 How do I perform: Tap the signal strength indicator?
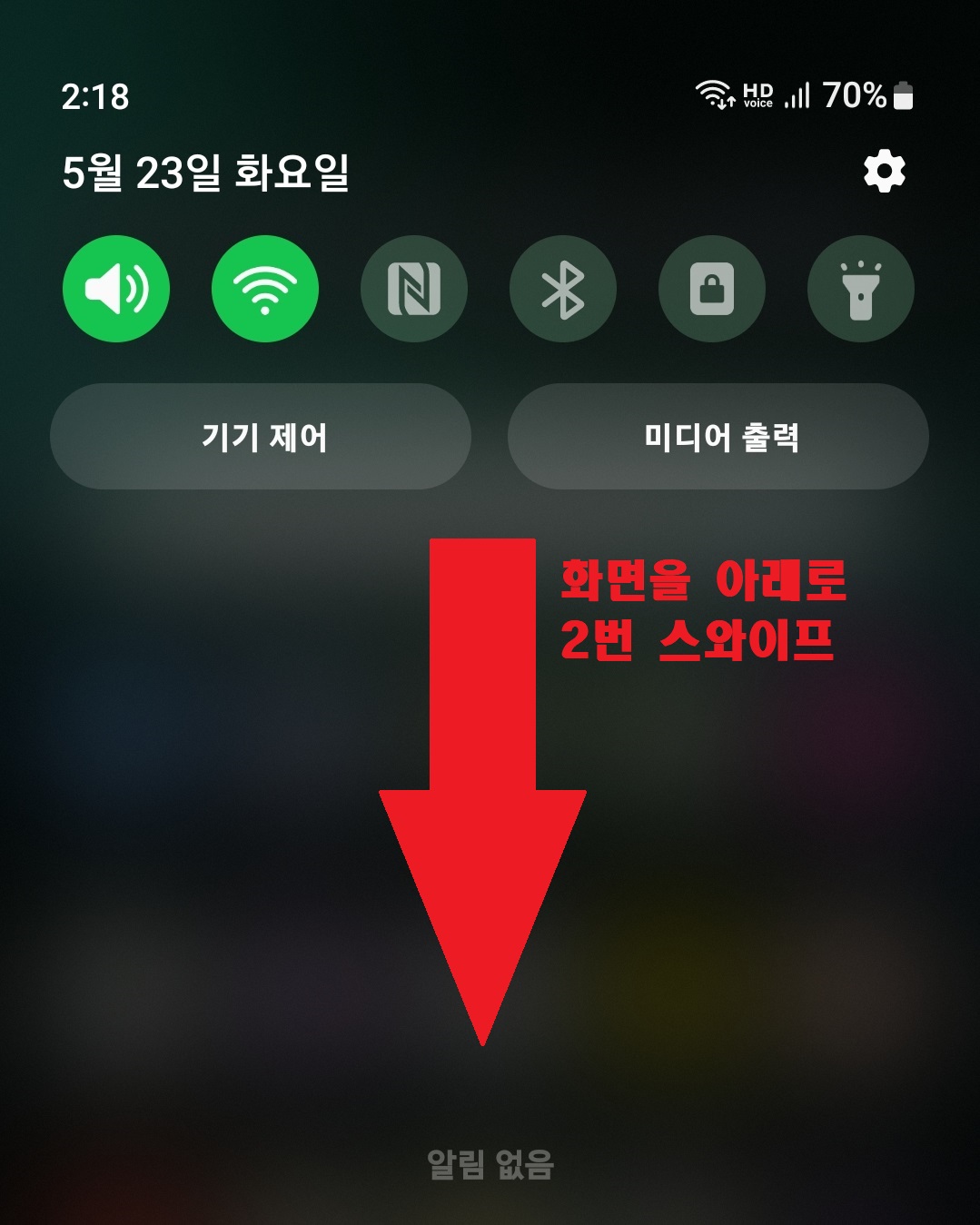tap(796, 94)
